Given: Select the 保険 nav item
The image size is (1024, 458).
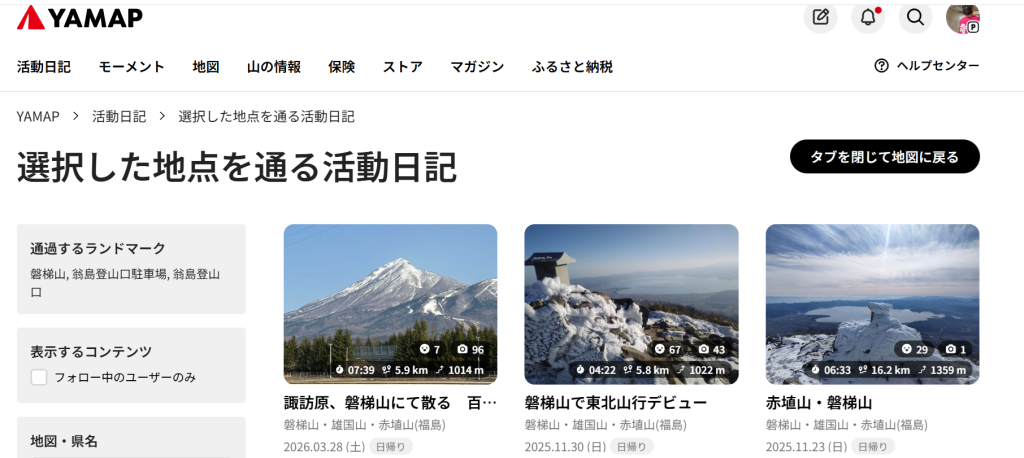Looking at the screenshot, I should point(342,67).
